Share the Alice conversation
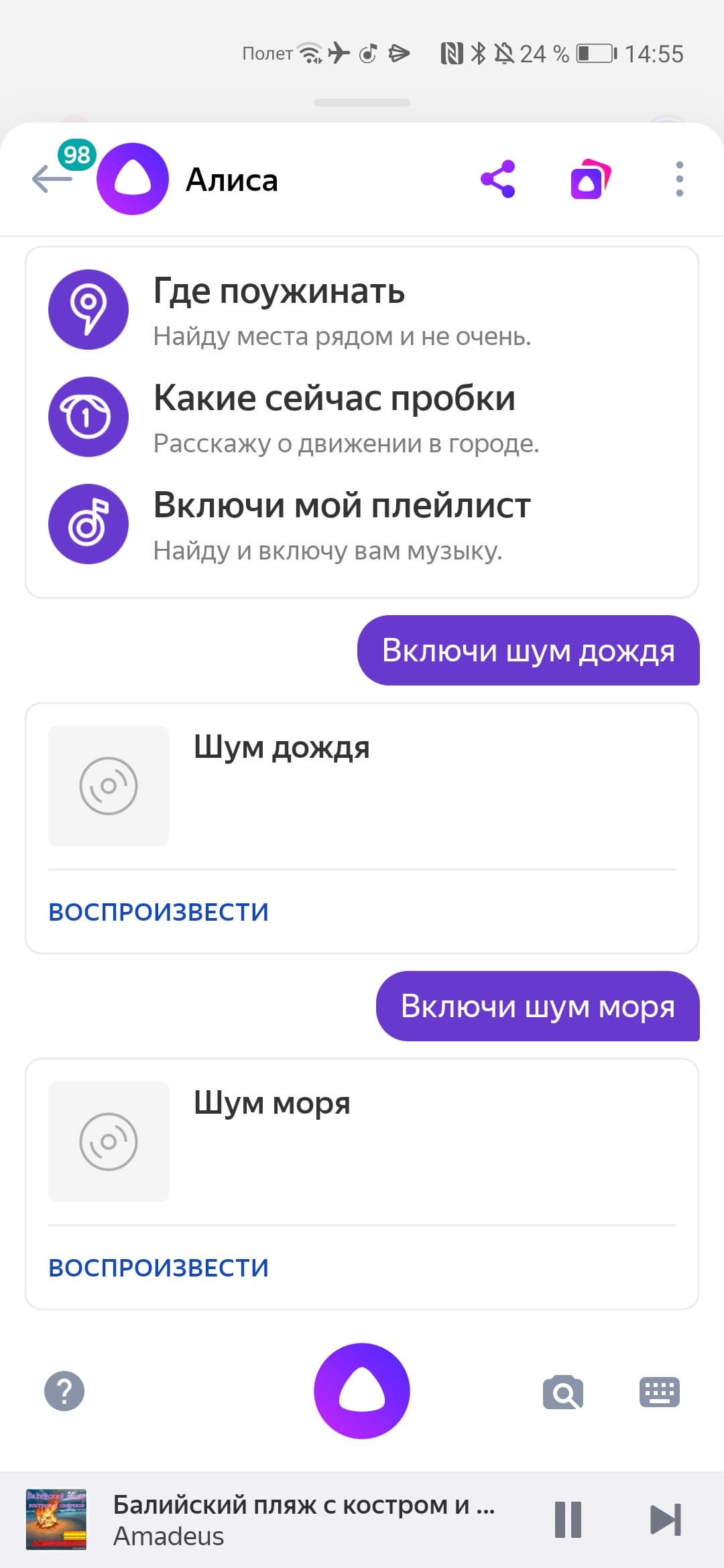724x1568 pixels. [x=498, y=179]
